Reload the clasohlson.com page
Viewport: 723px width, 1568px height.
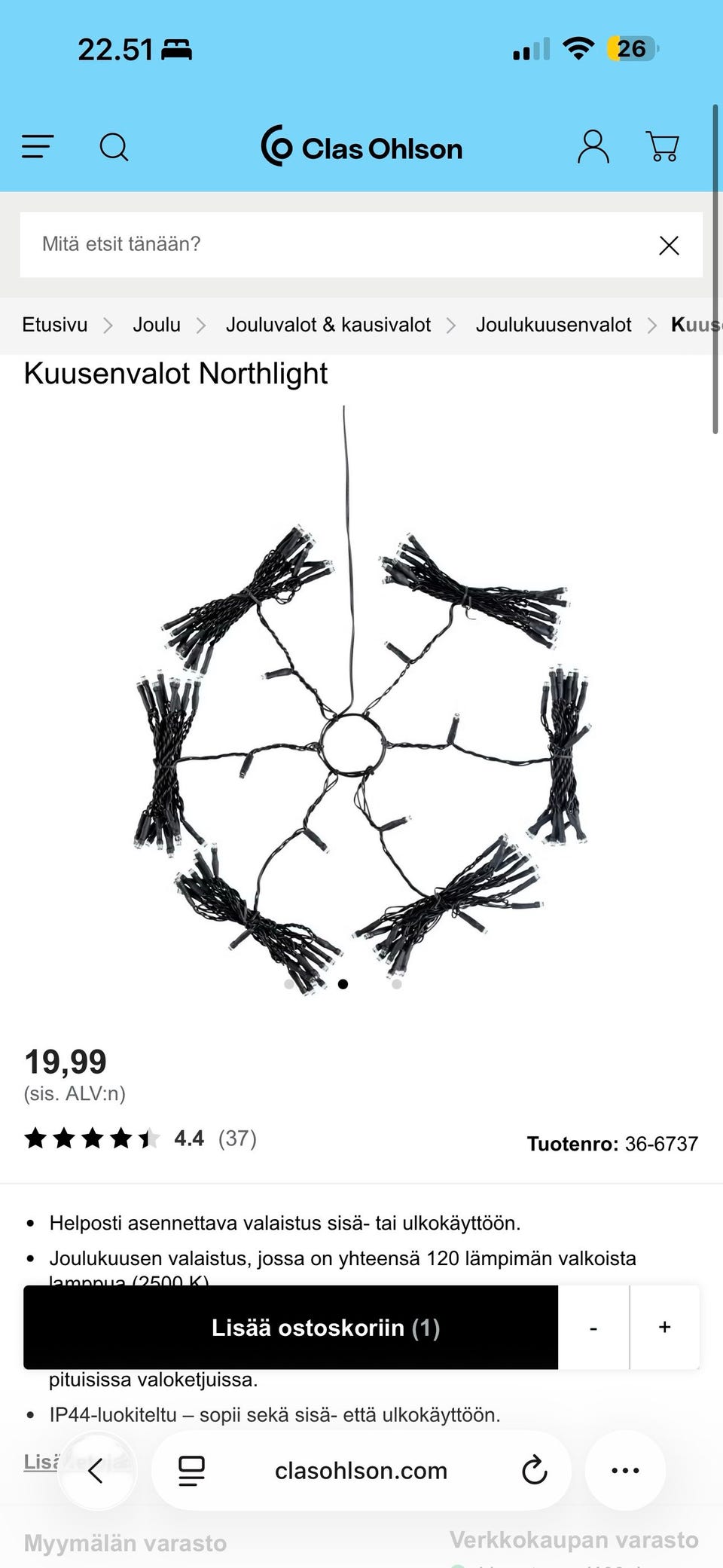[534, 1470]
